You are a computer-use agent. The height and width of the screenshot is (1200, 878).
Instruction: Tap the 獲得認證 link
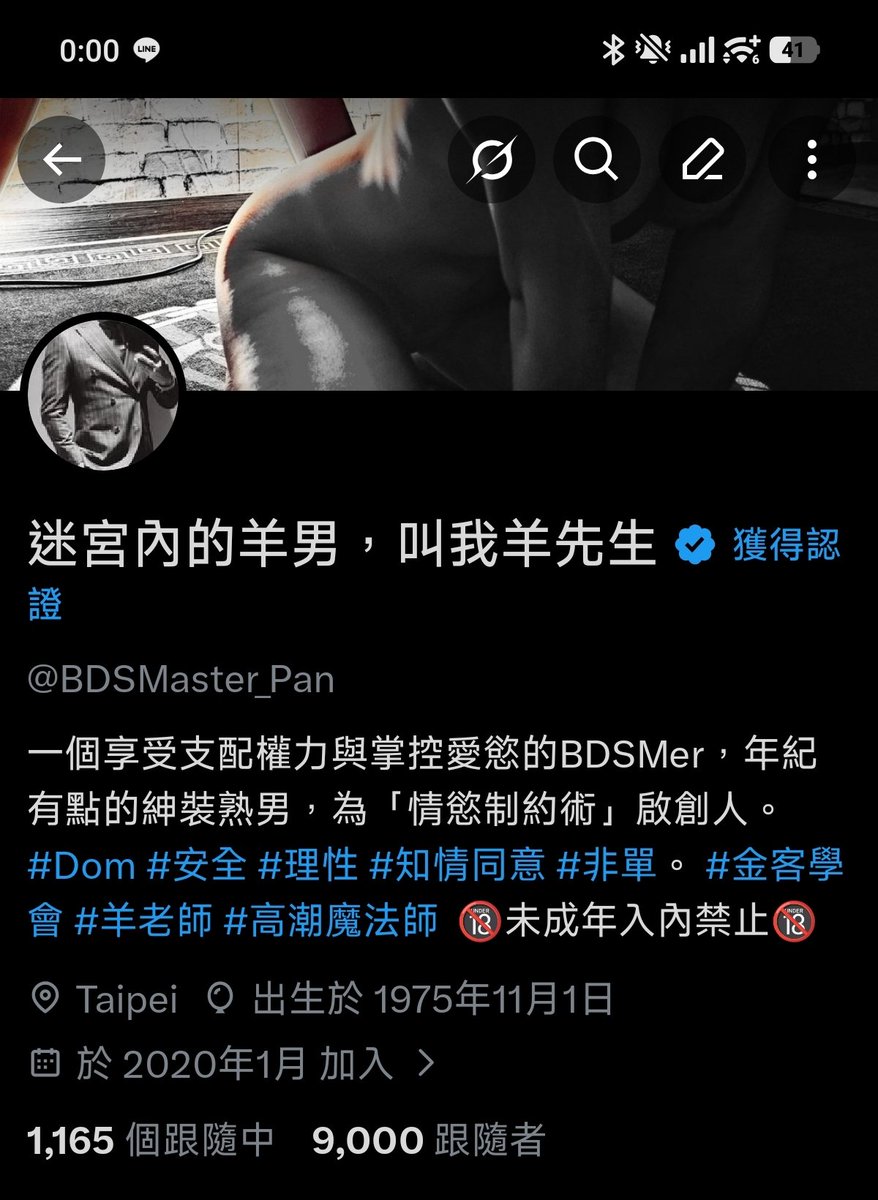click(434, 574)
